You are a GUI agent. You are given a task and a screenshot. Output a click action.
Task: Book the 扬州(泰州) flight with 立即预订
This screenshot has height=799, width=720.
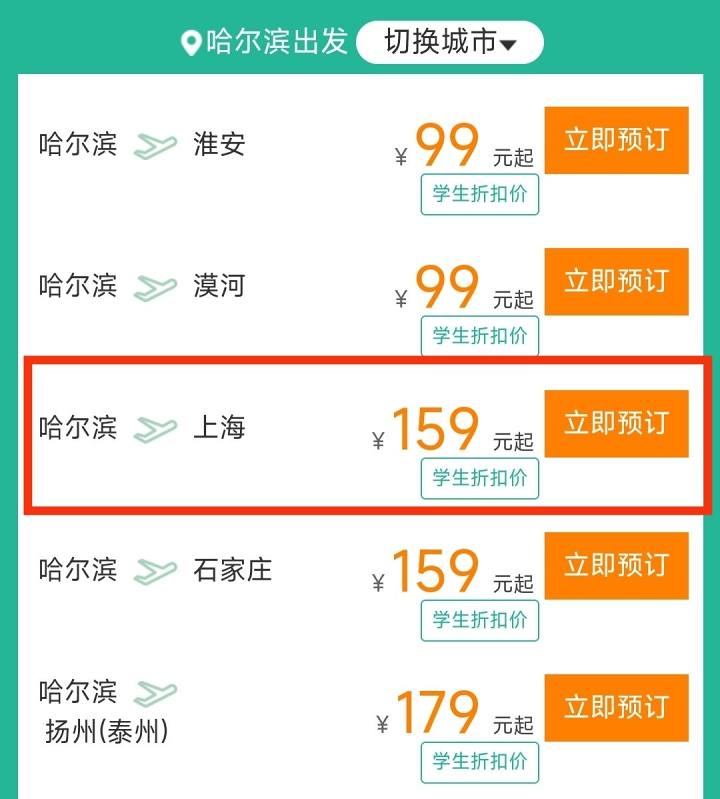[x=617, y=708]
